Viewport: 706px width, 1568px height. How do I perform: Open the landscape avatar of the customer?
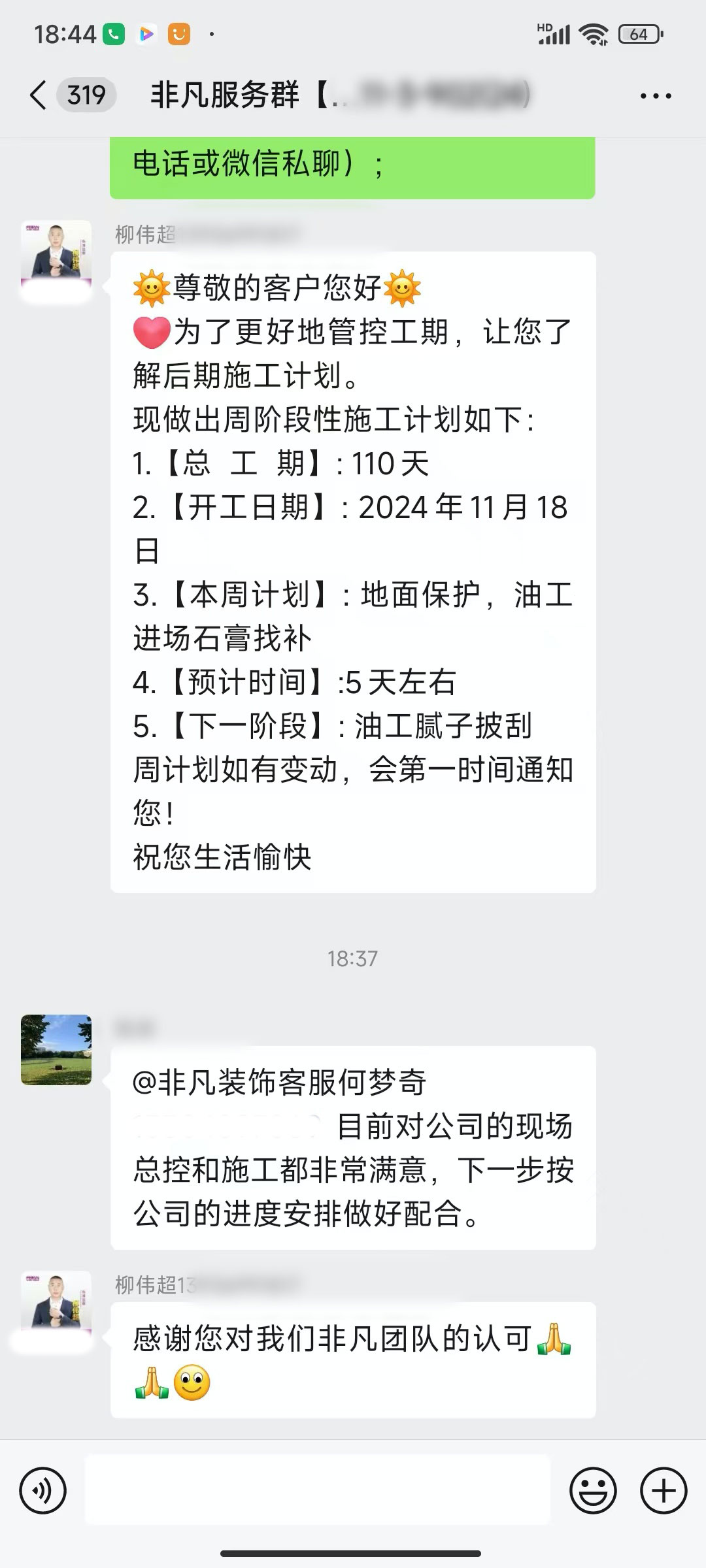click(x=56, y=1049)
